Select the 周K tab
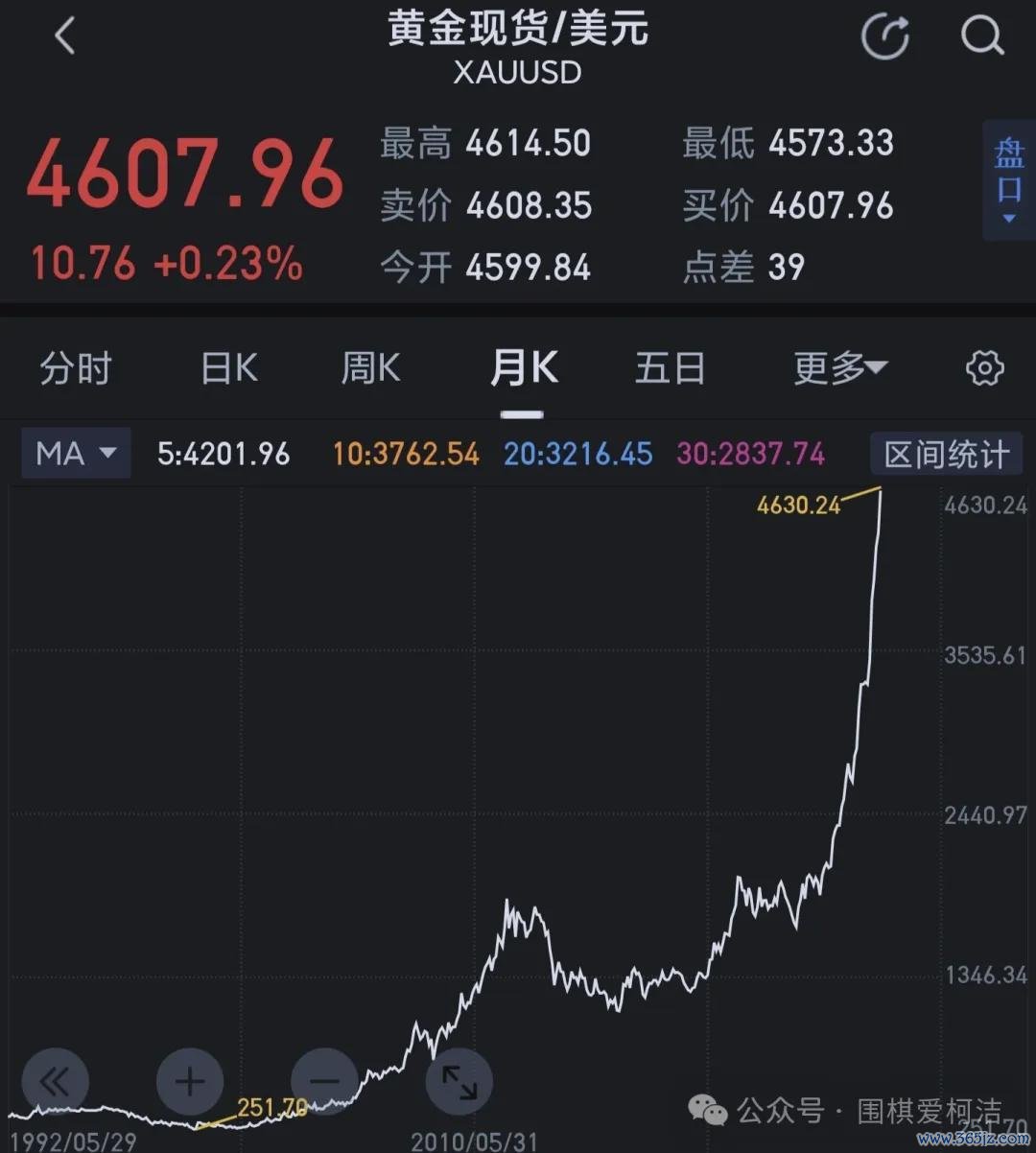The height and width of the screenshot is (1153, 1036). (370, 368)
